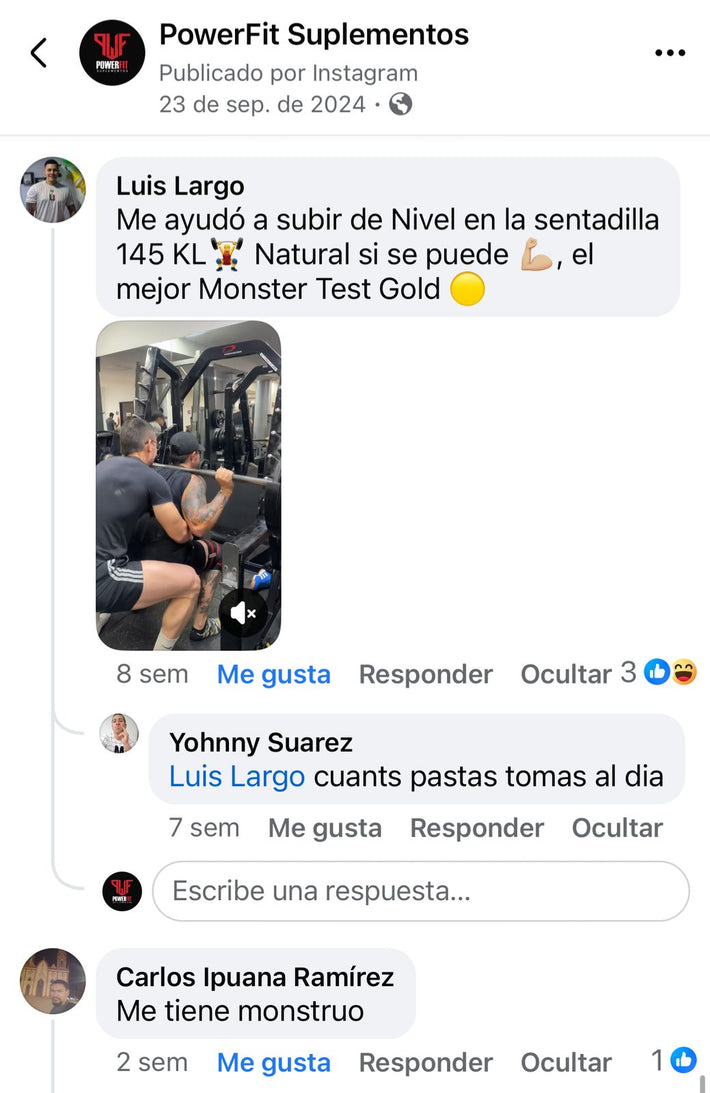Hide Carlos Ipuana Ramírez's comment
This screenshot has width=710, height=1093.
[565, 1063]
